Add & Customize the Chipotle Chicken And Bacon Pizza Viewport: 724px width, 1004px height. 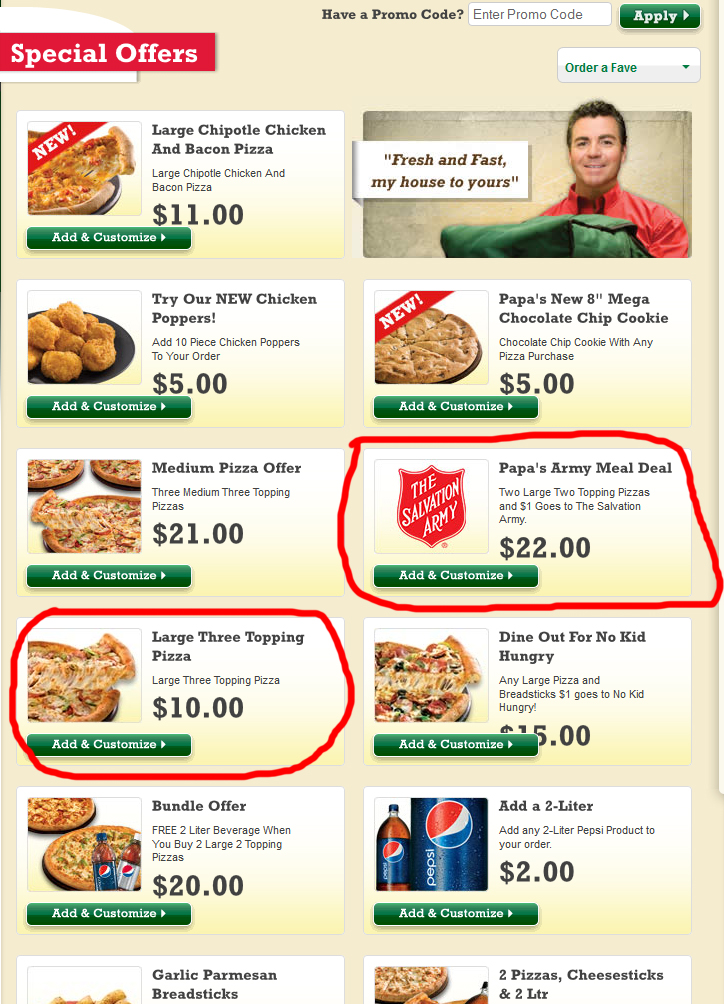click(108, 238)
